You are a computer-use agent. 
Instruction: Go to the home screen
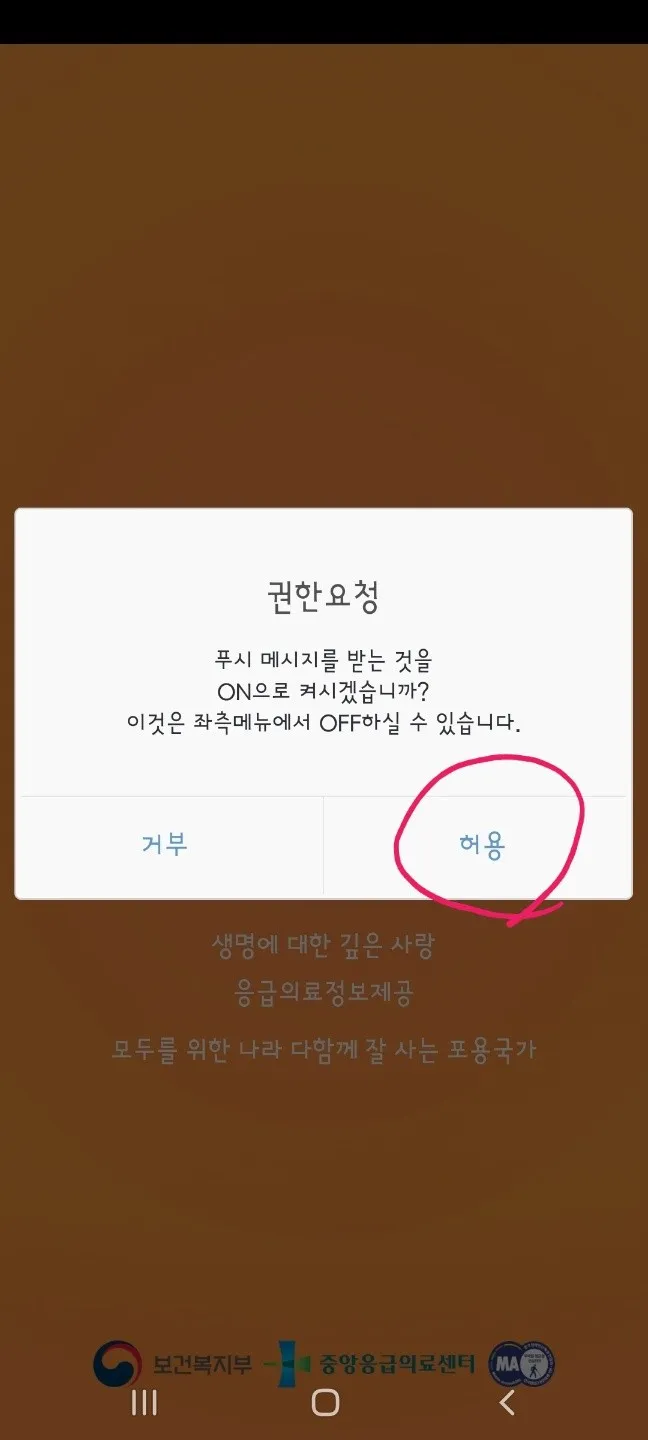point(325,1403)
